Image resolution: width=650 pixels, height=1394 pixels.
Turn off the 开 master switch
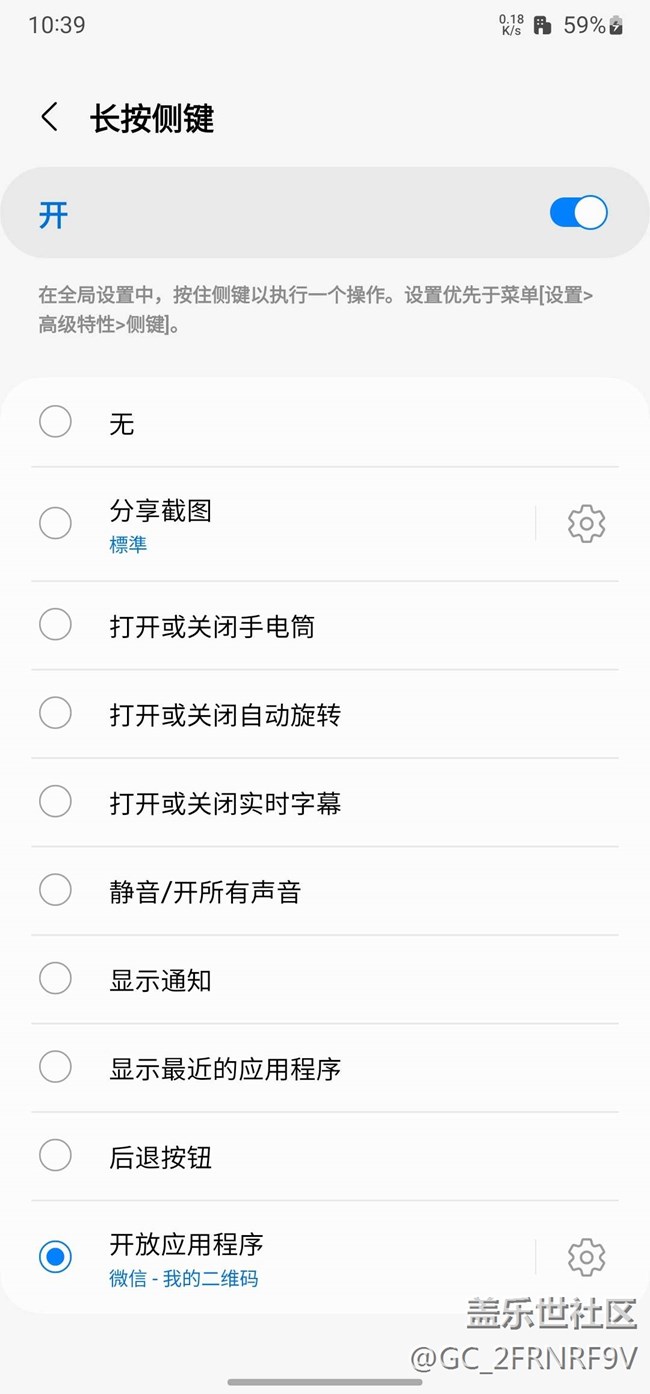pyautogui.click(x=578, y=213)
